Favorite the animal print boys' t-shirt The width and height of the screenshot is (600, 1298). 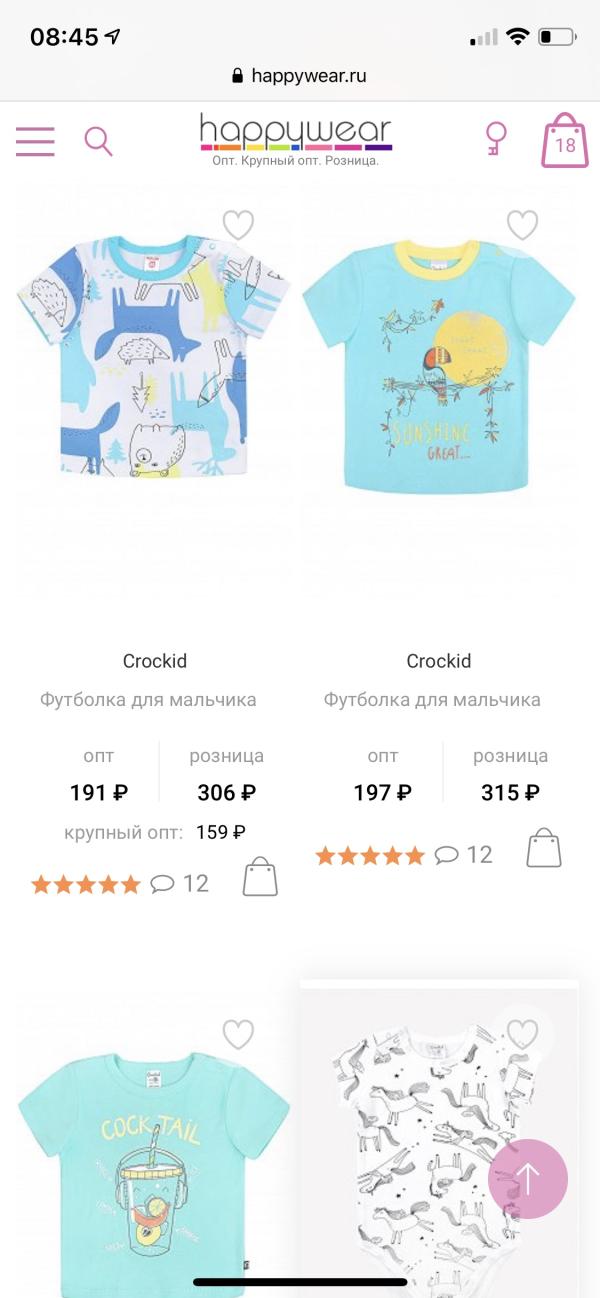tap(238, 225)
